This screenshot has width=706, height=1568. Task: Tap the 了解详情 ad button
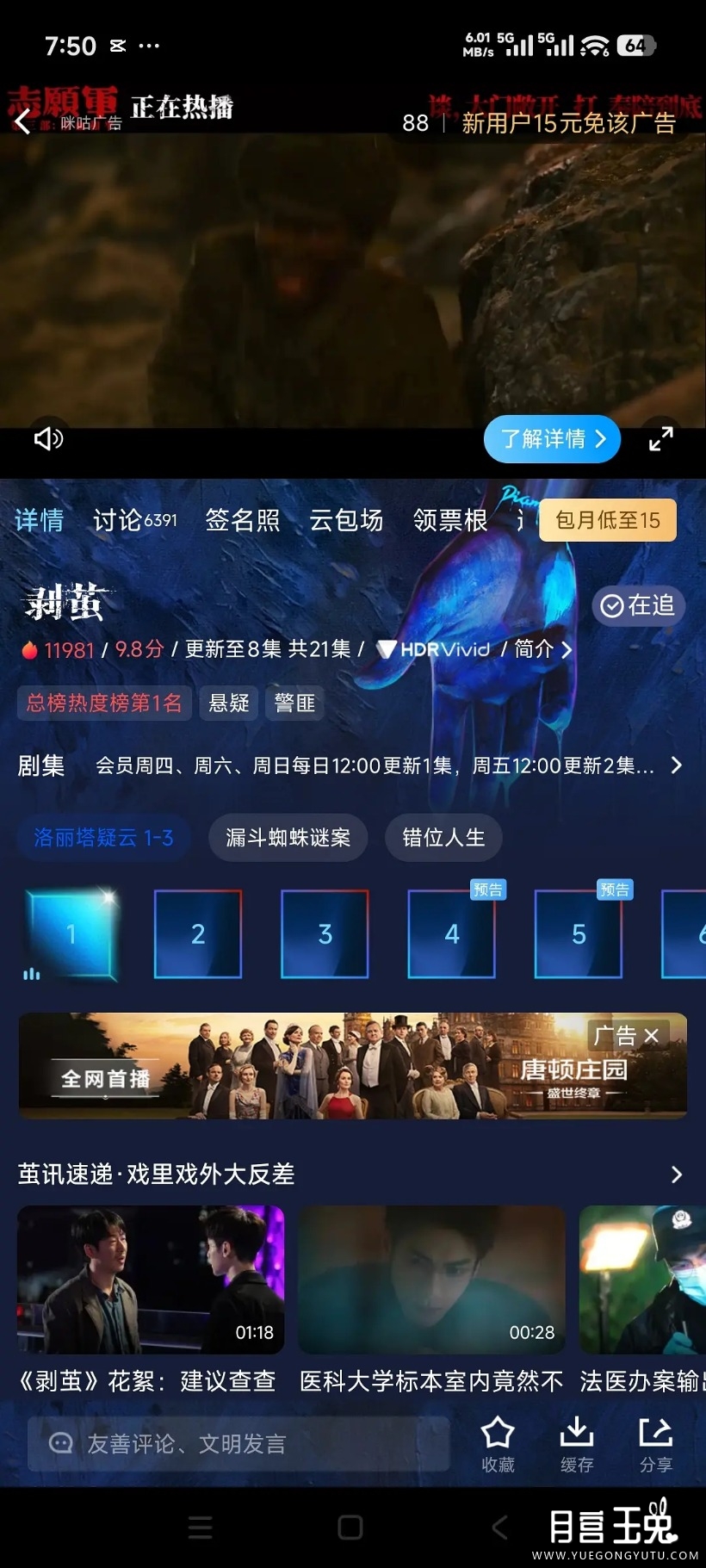[x=551, y=439]
